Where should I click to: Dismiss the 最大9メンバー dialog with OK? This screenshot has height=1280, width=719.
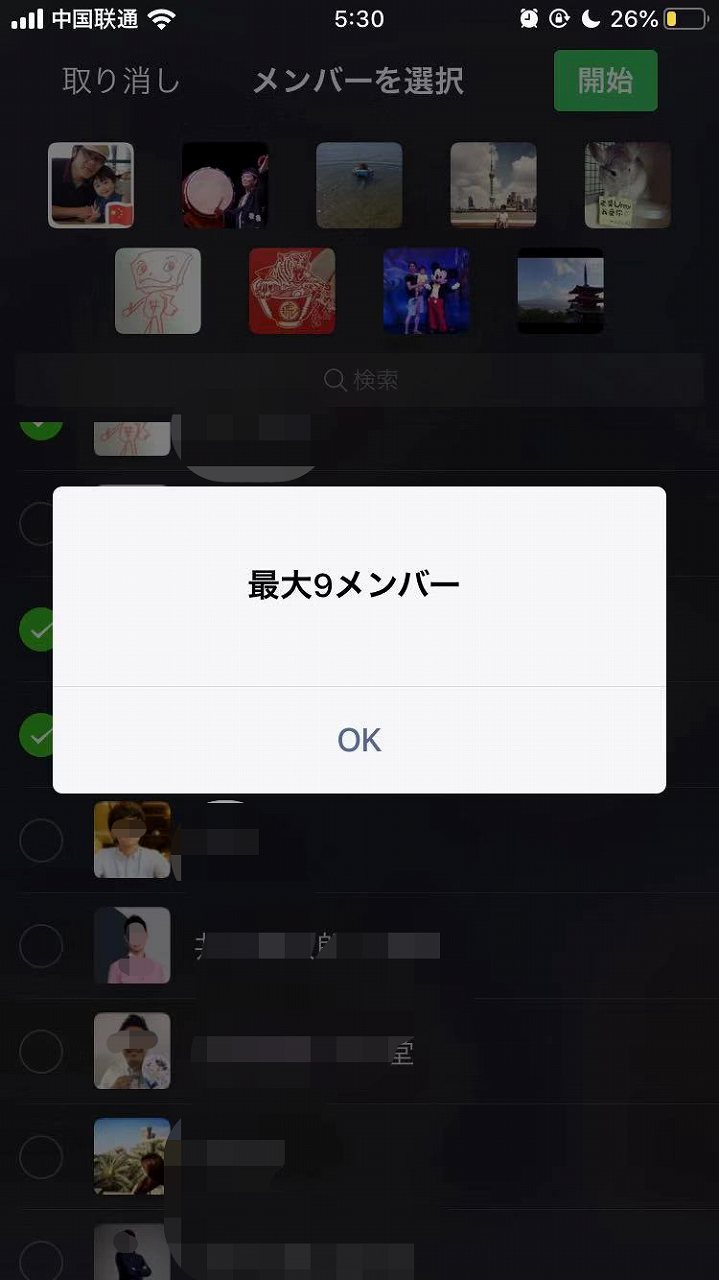tap(359, 740)
